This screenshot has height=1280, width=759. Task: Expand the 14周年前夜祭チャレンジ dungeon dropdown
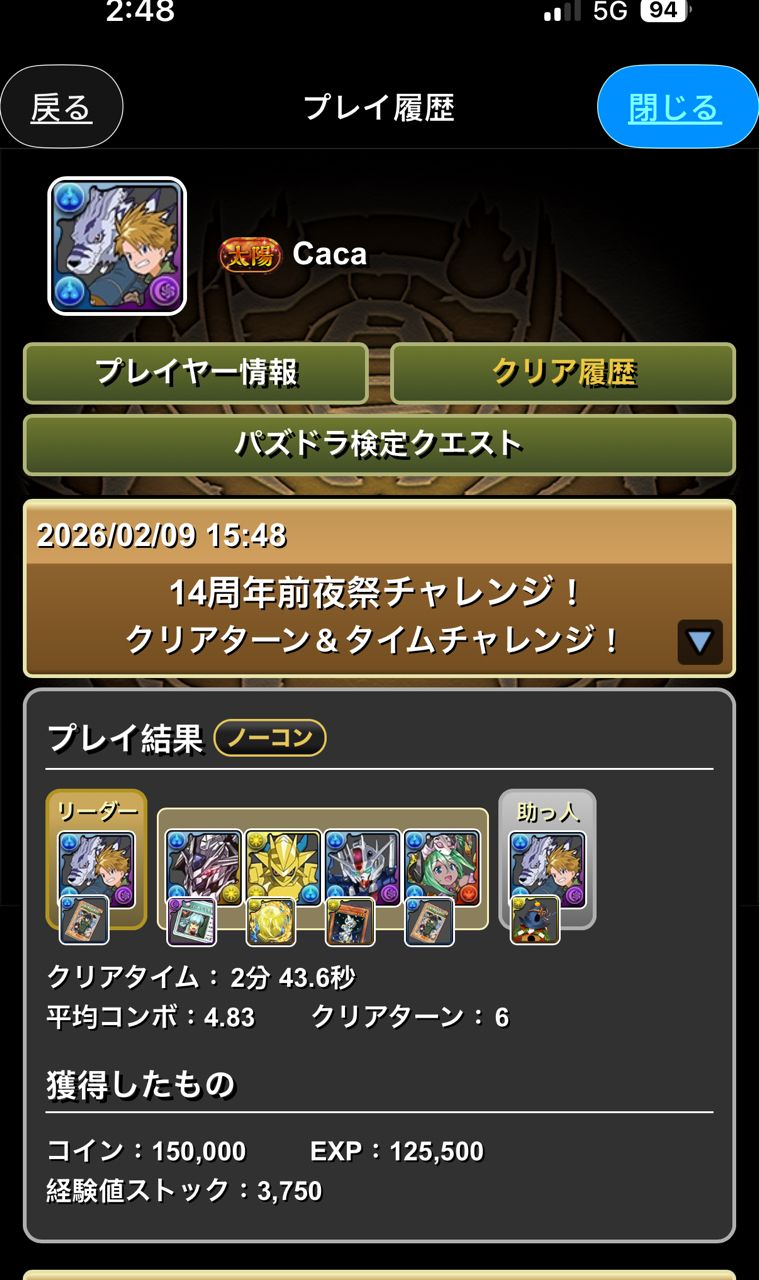699,641
